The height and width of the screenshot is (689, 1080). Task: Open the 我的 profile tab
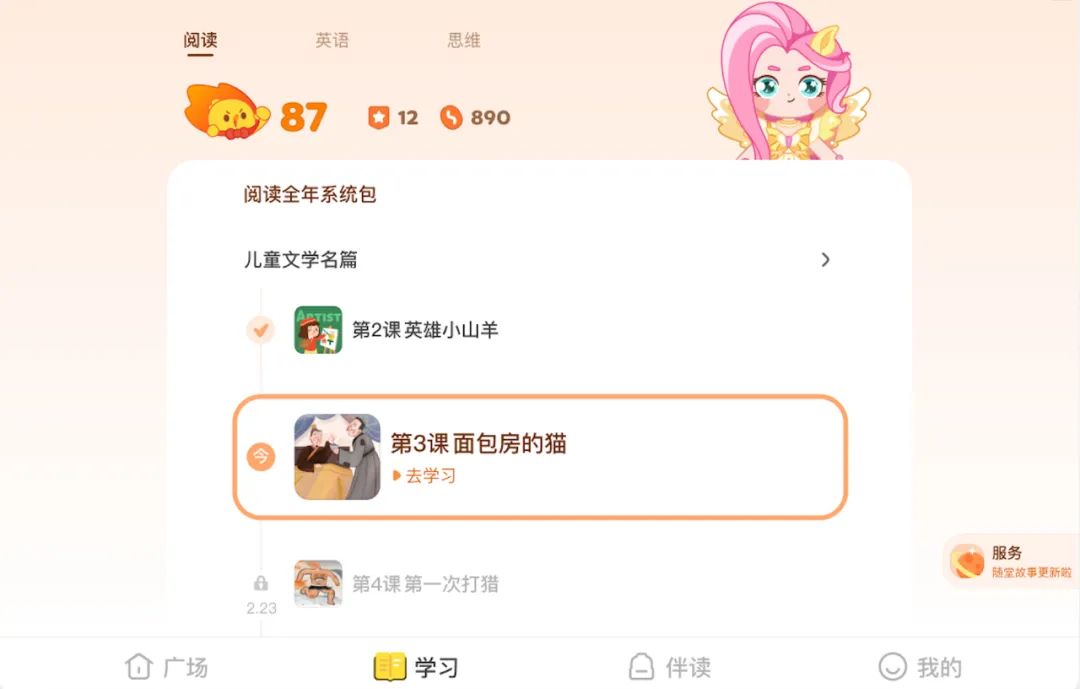click(920, 667)
